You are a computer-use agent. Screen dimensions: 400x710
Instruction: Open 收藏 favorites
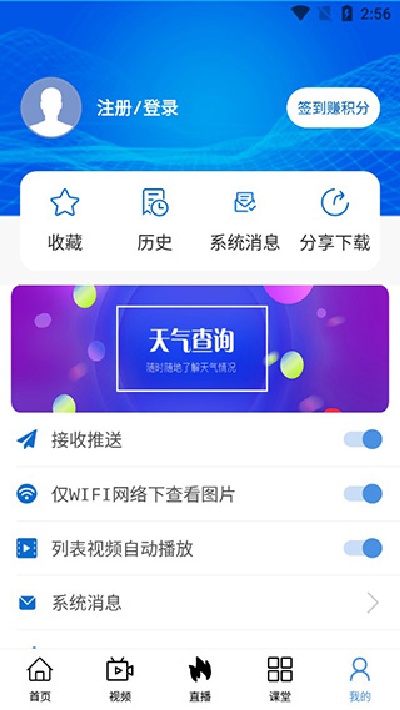65,220
